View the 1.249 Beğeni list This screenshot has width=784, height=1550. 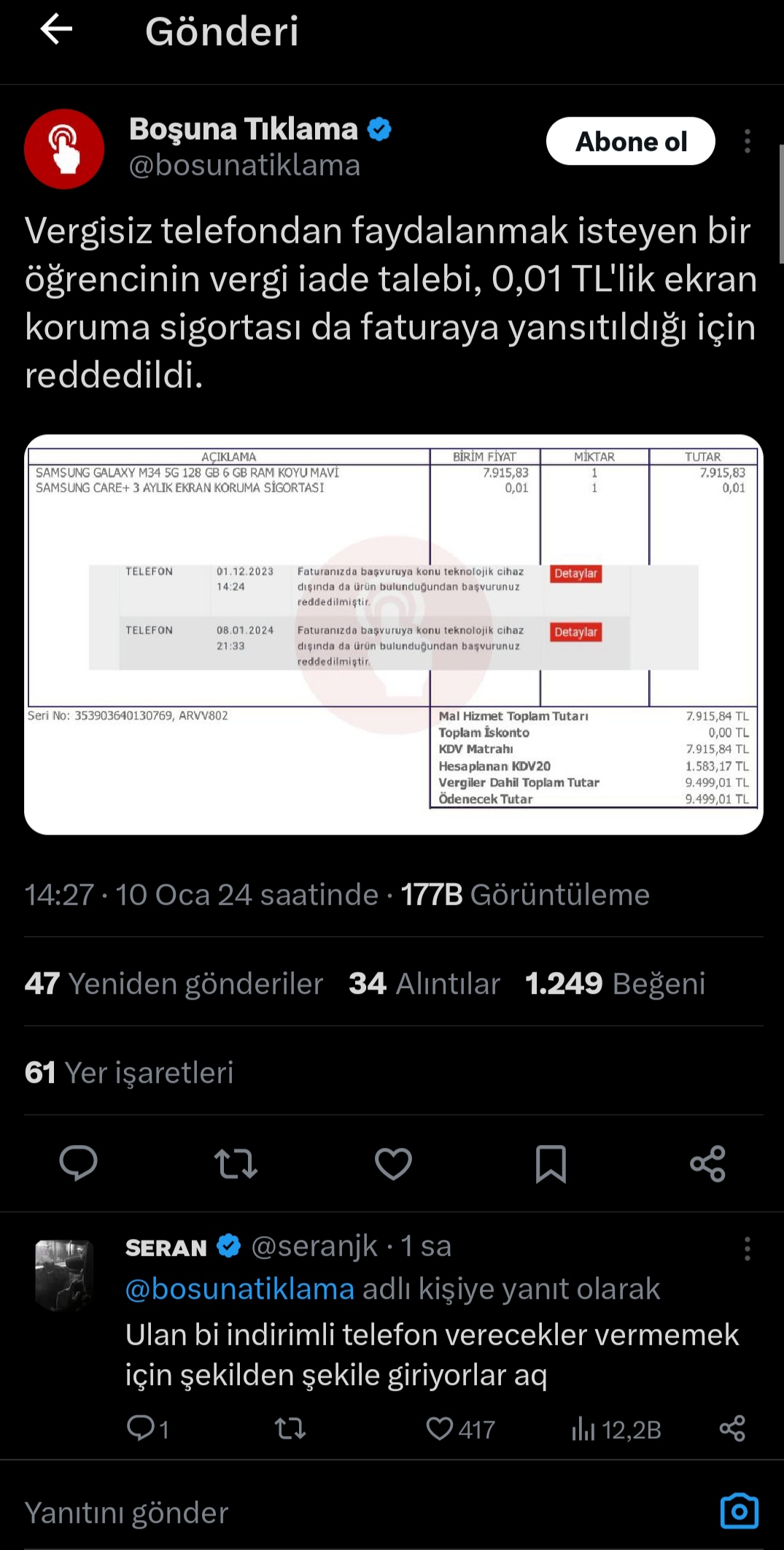615,984
